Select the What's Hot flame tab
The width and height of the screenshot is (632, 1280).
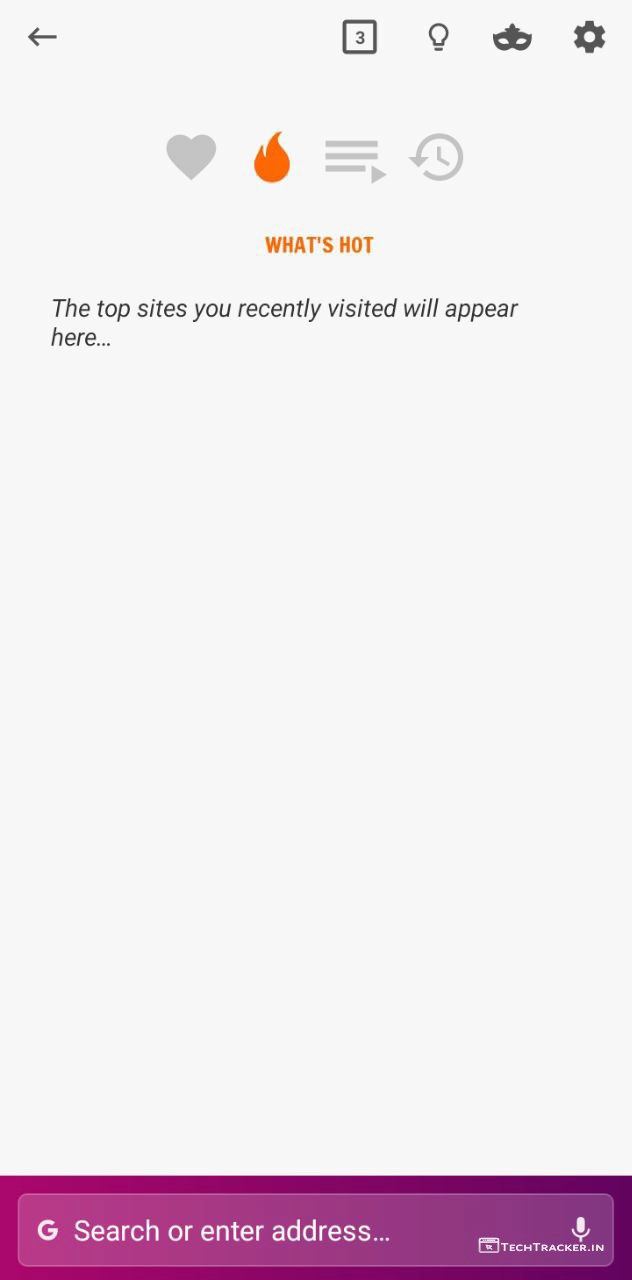click(x=272, y=158)
